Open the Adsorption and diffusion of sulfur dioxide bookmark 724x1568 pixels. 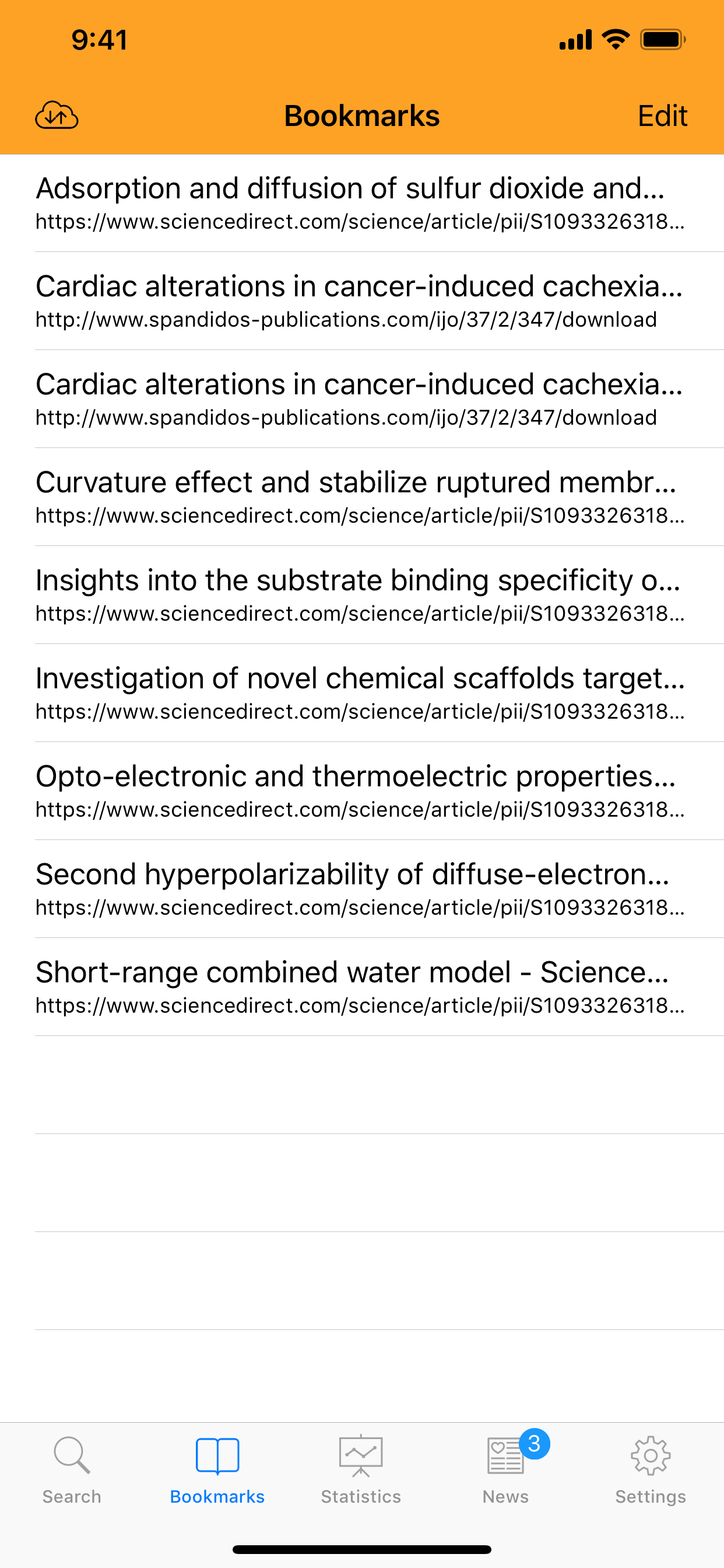click(x=362, y=204)
